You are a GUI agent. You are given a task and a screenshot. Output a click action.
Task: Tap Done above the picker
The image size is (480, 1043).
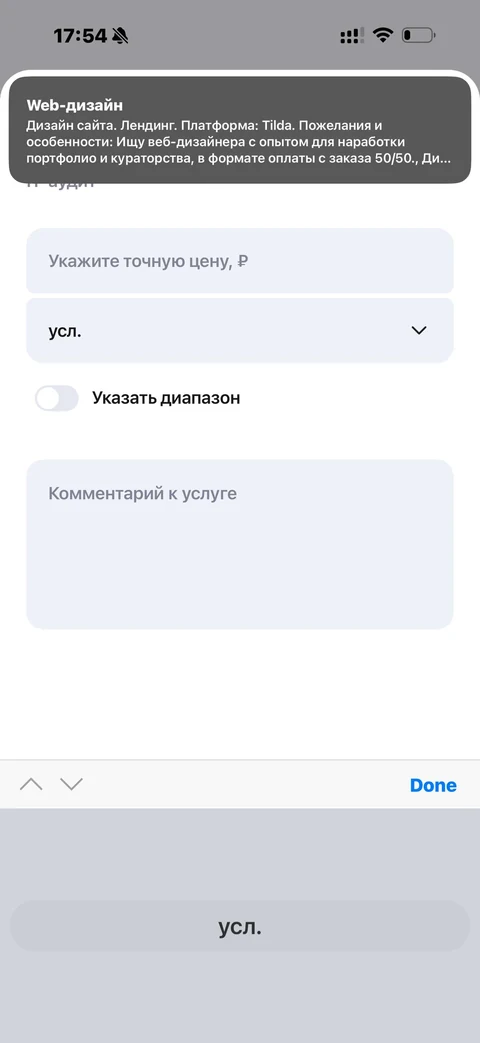pyautogui.click(x=433, y=785)
